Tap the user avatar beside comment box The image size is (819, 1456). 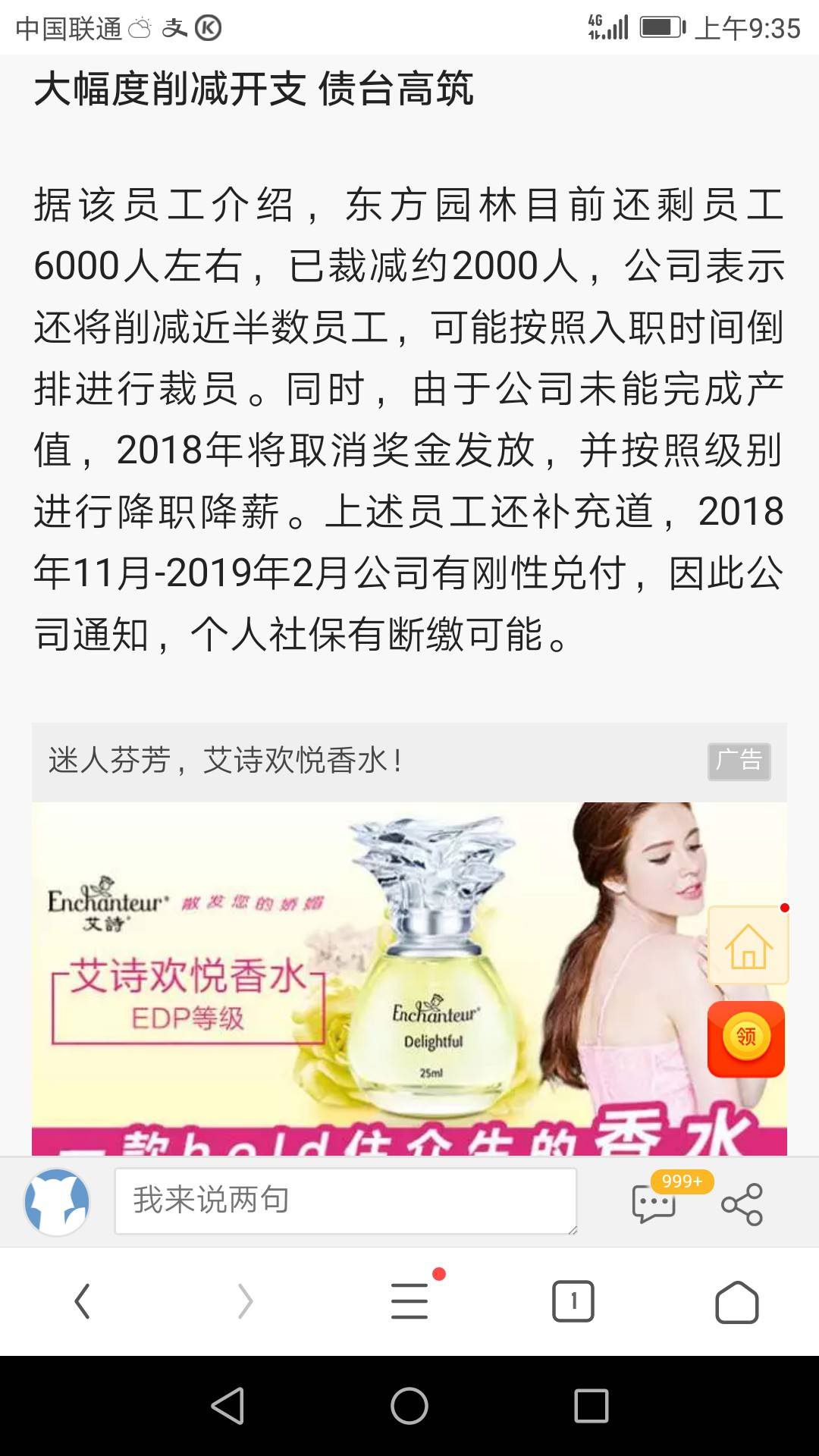click(57, 1202)
